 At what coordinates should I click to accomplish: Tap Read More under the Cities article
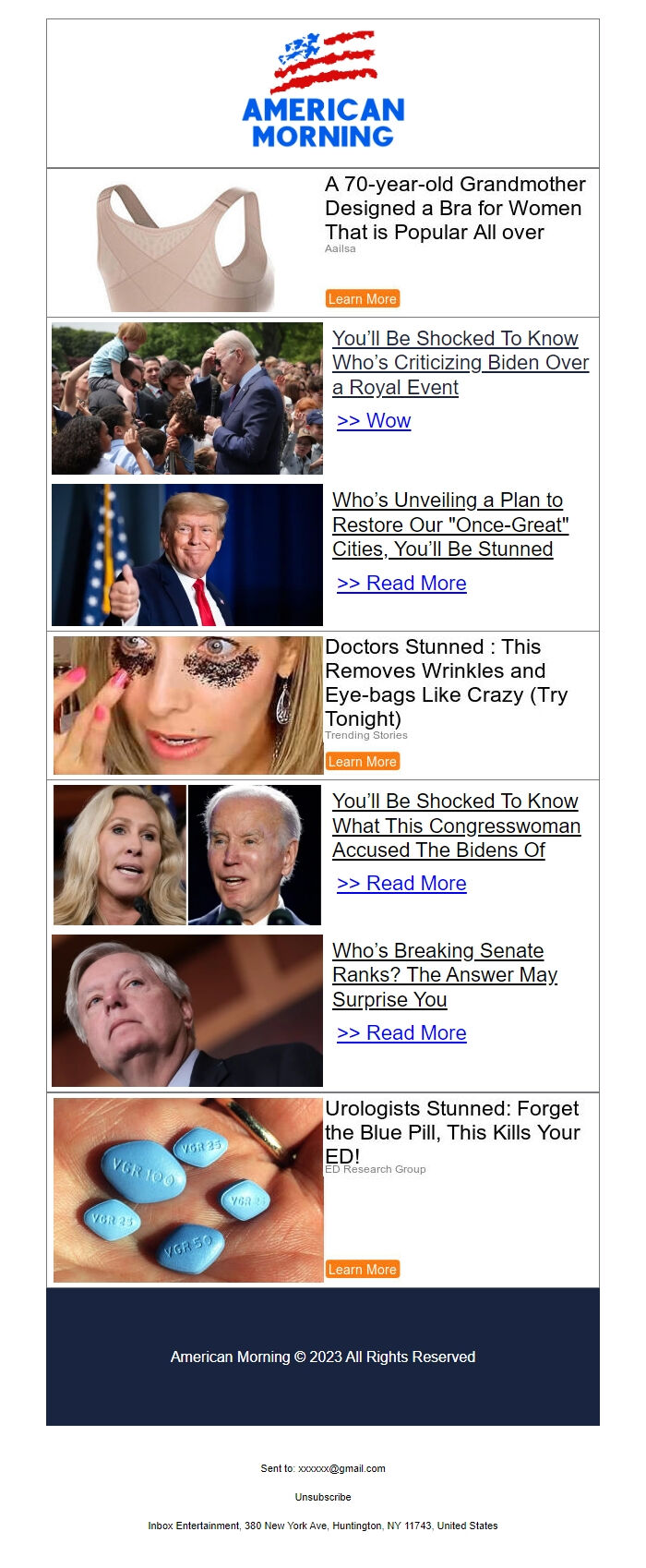[401, 584]
